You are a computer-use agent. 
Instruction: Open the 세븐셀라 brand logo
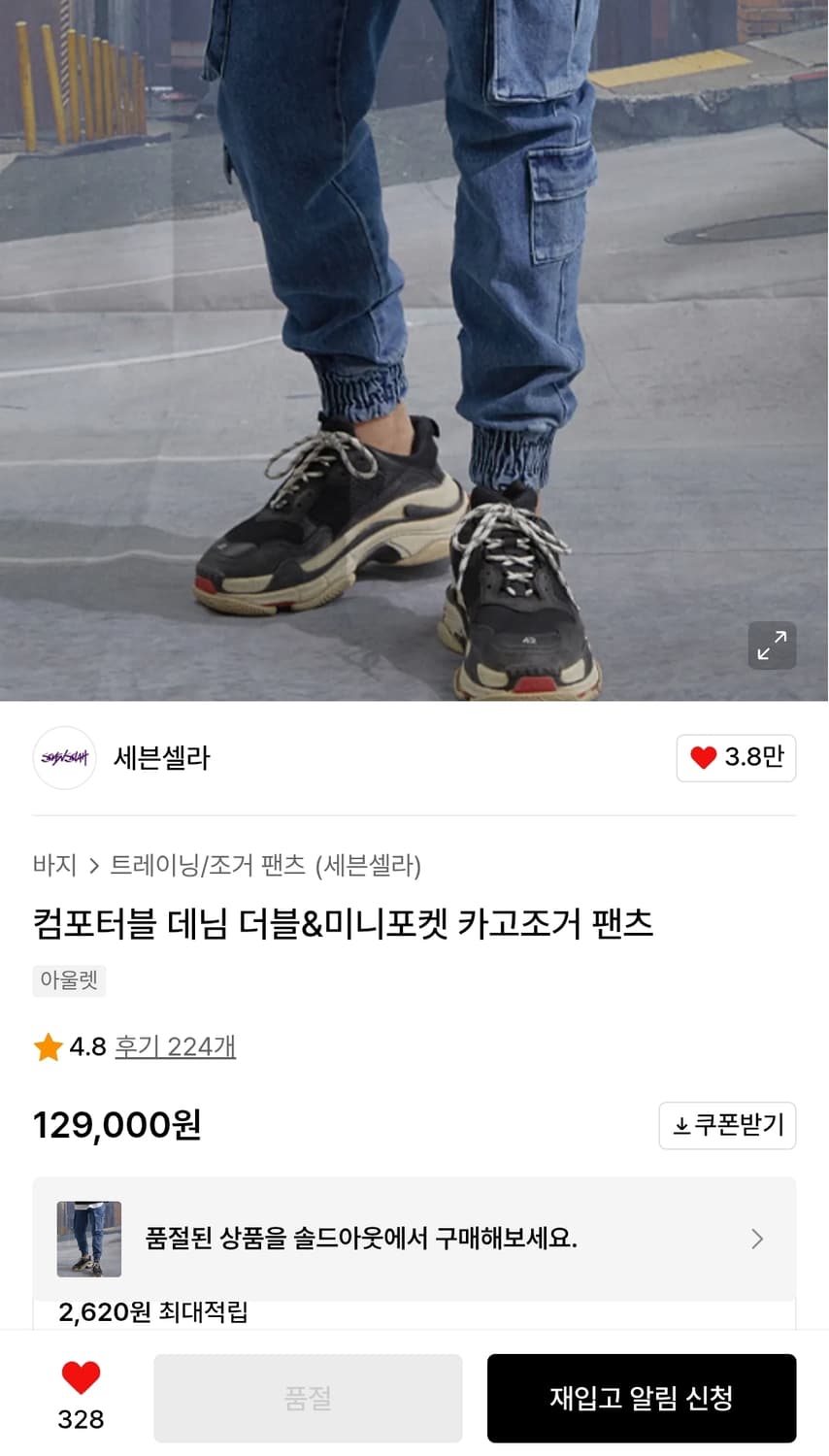(x=64, y=757)
